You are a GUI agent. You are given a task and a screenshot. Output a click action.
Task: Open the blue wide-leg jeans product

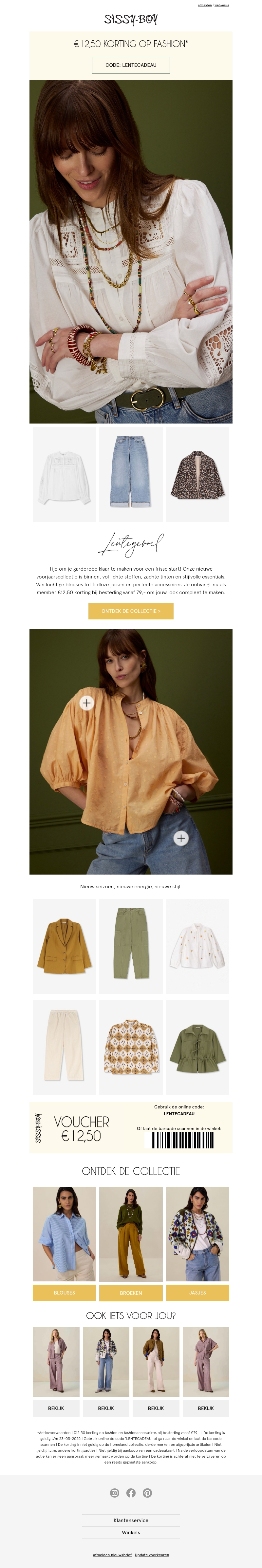[x=131, y=474]
